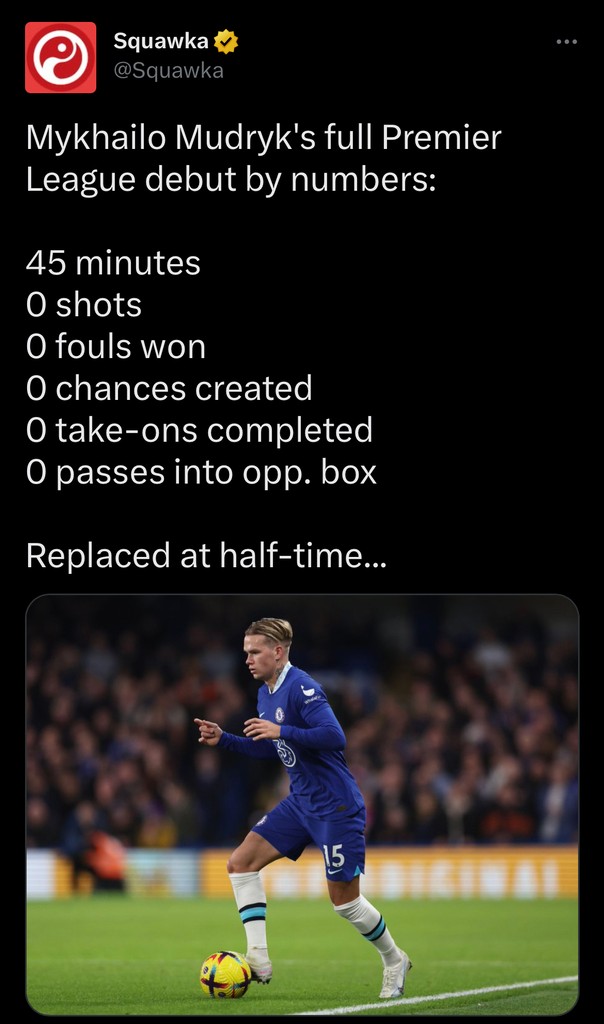Screen dimensions: 604x1024
Task: Open Squawka's profile picture
Action: coord(60,57)
